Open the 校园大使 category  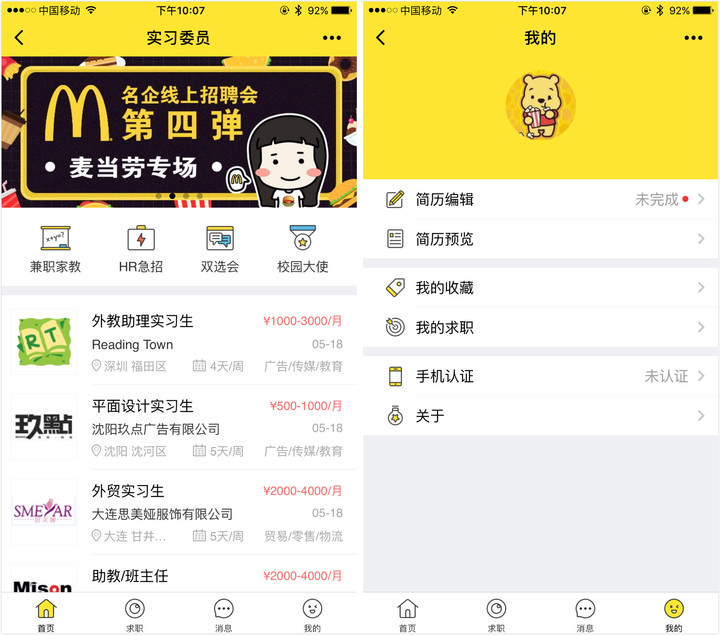point(302,249)
